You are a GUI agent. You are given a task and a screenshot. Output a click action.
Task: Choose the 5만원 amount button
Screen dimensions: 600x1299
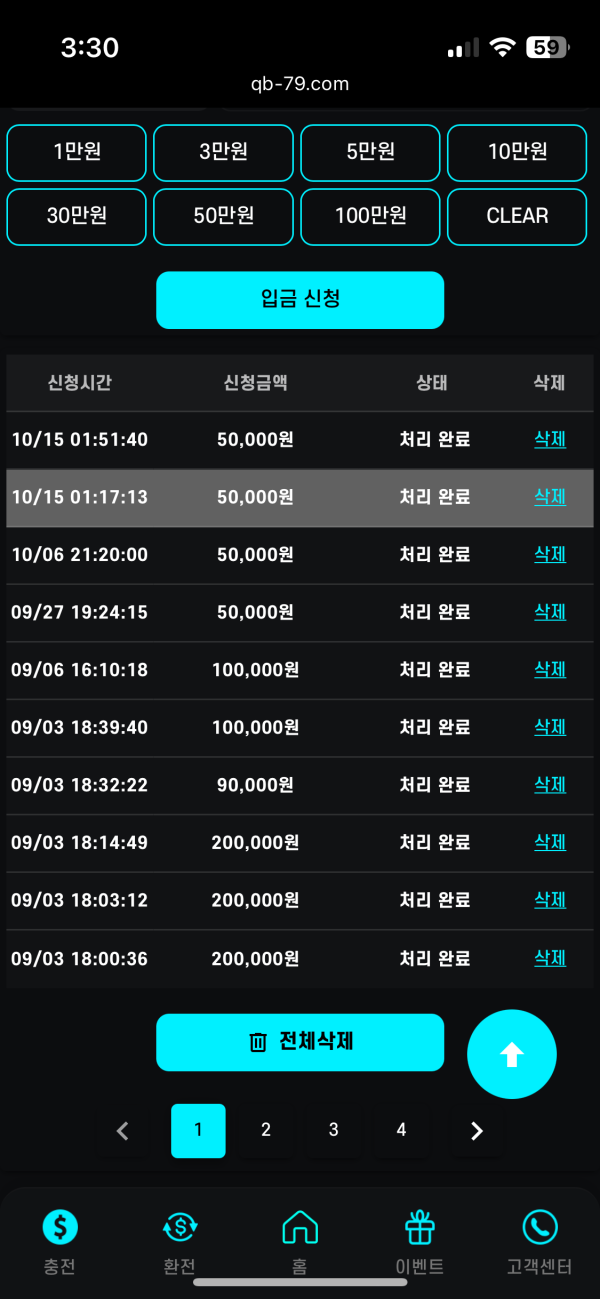[370, 152]
